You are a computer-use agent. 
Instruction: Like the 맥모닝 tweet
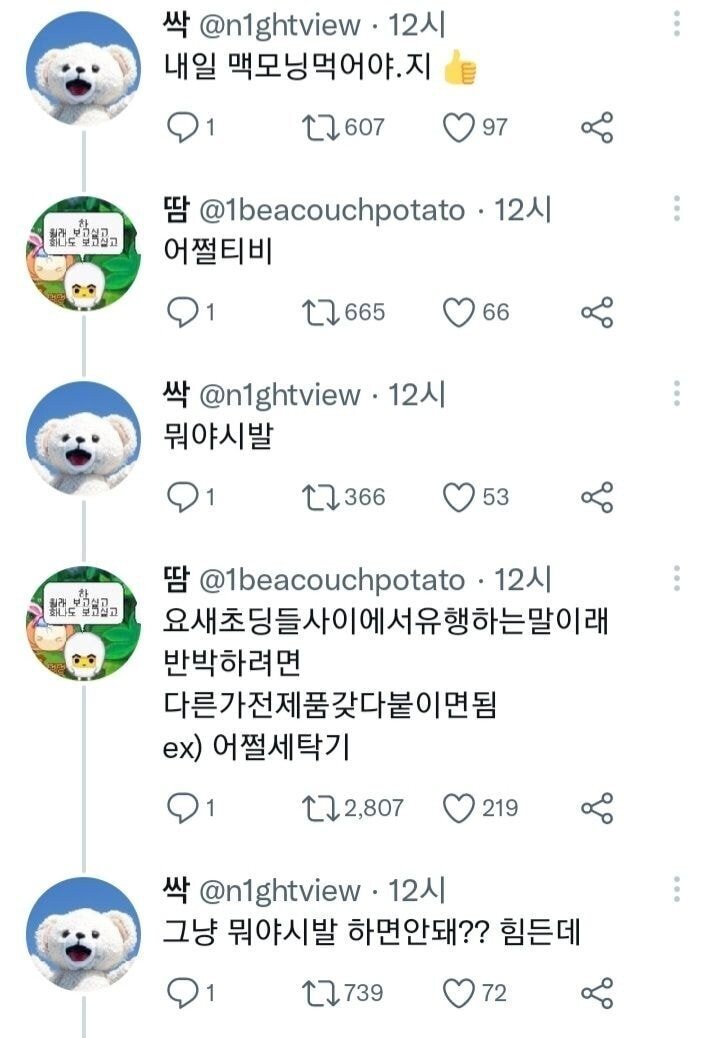point(457,124)
